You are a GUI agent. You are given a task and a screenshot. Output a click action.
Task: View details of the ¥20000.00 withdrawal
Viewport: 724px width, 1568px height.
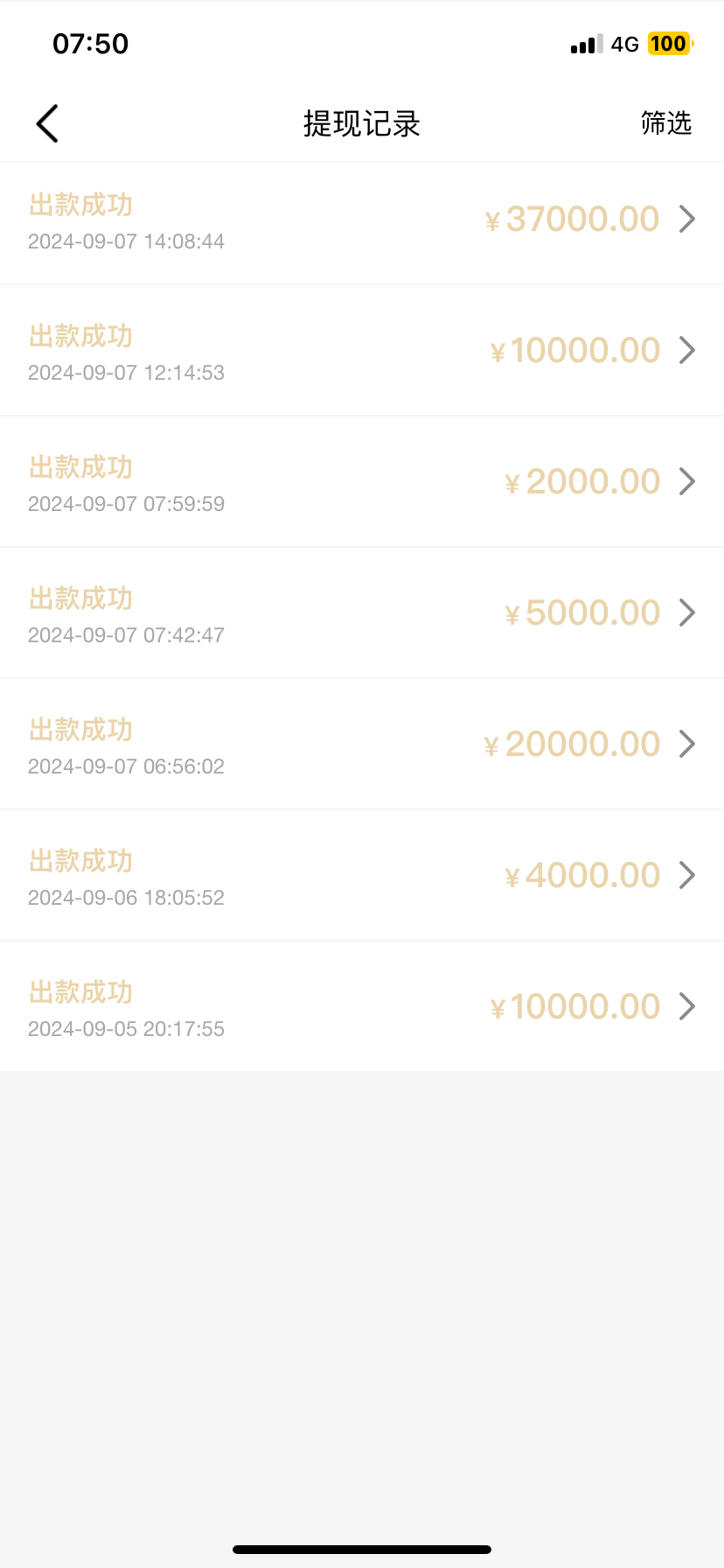click(x=362, y=745)
